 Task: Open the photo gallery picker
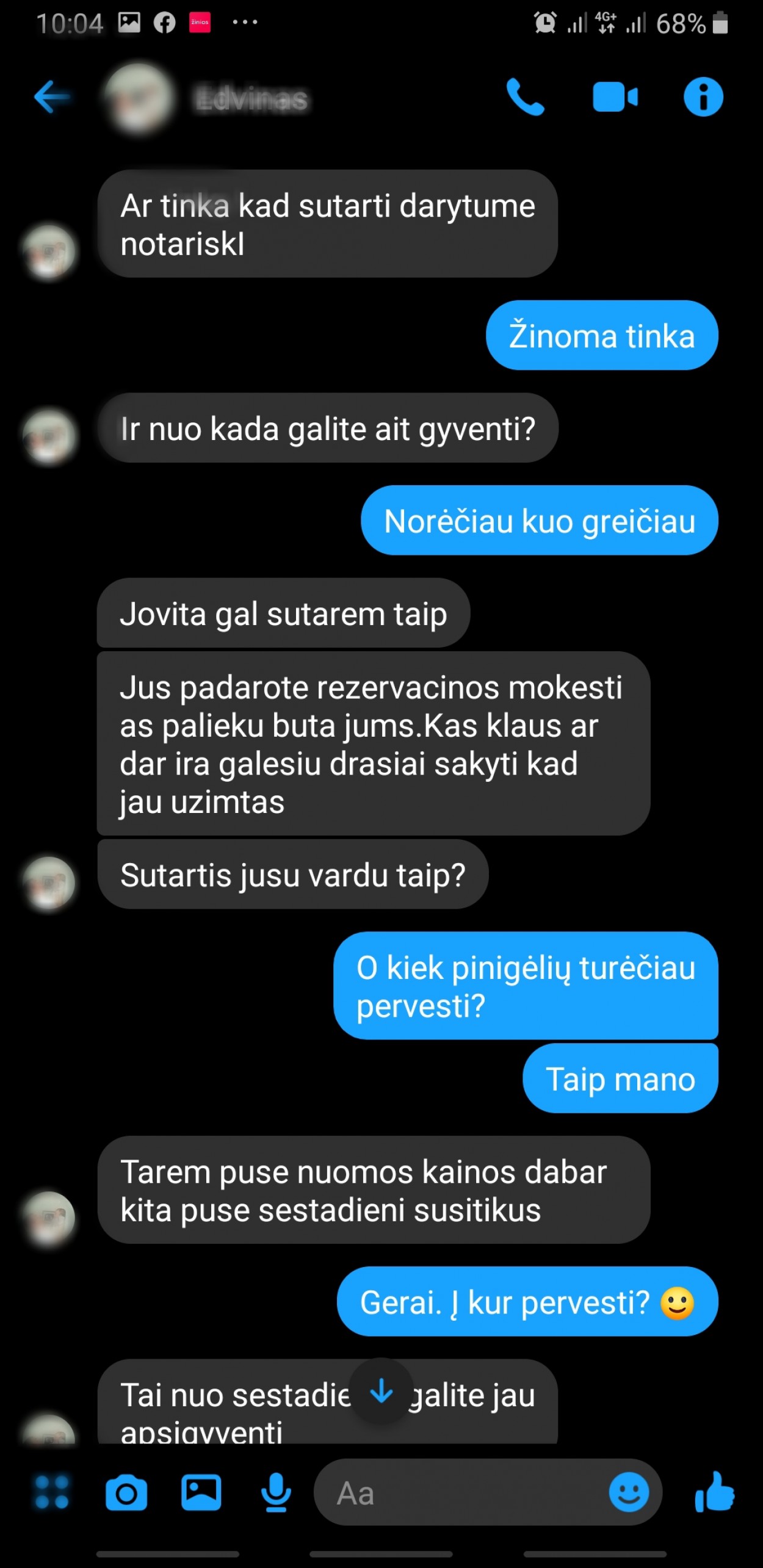[201, 1493]
